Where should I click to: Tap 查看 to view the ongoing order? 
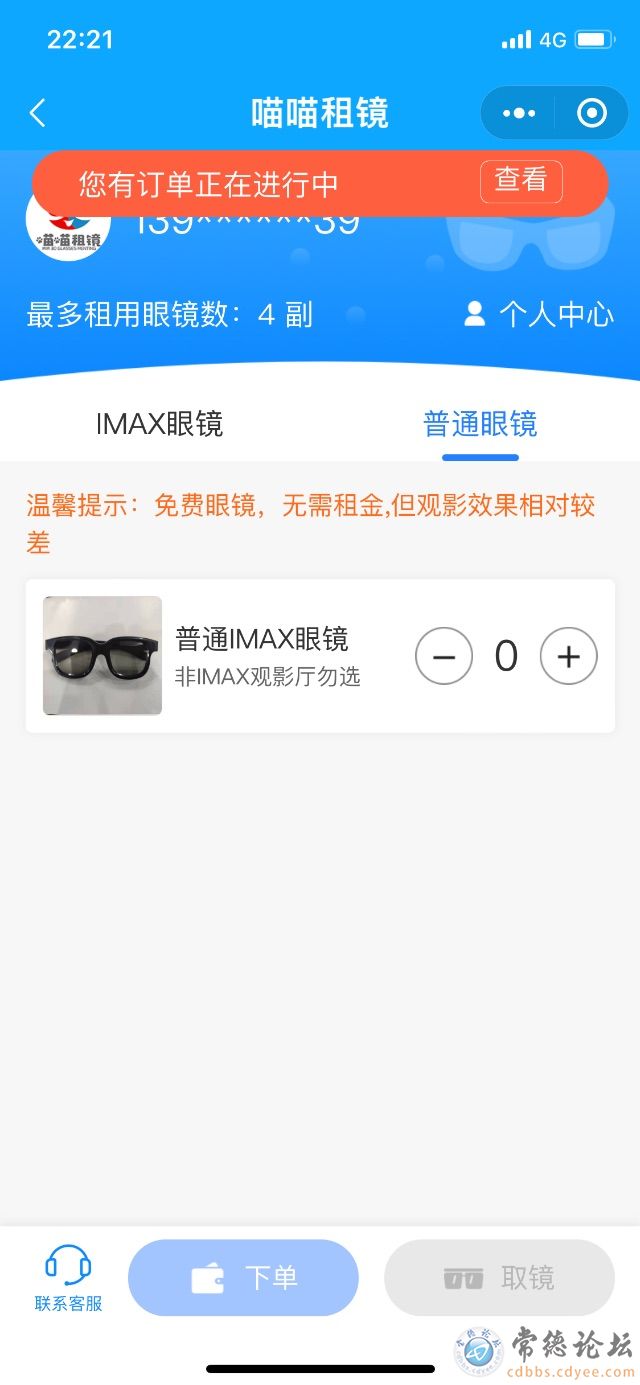[521, 181]
